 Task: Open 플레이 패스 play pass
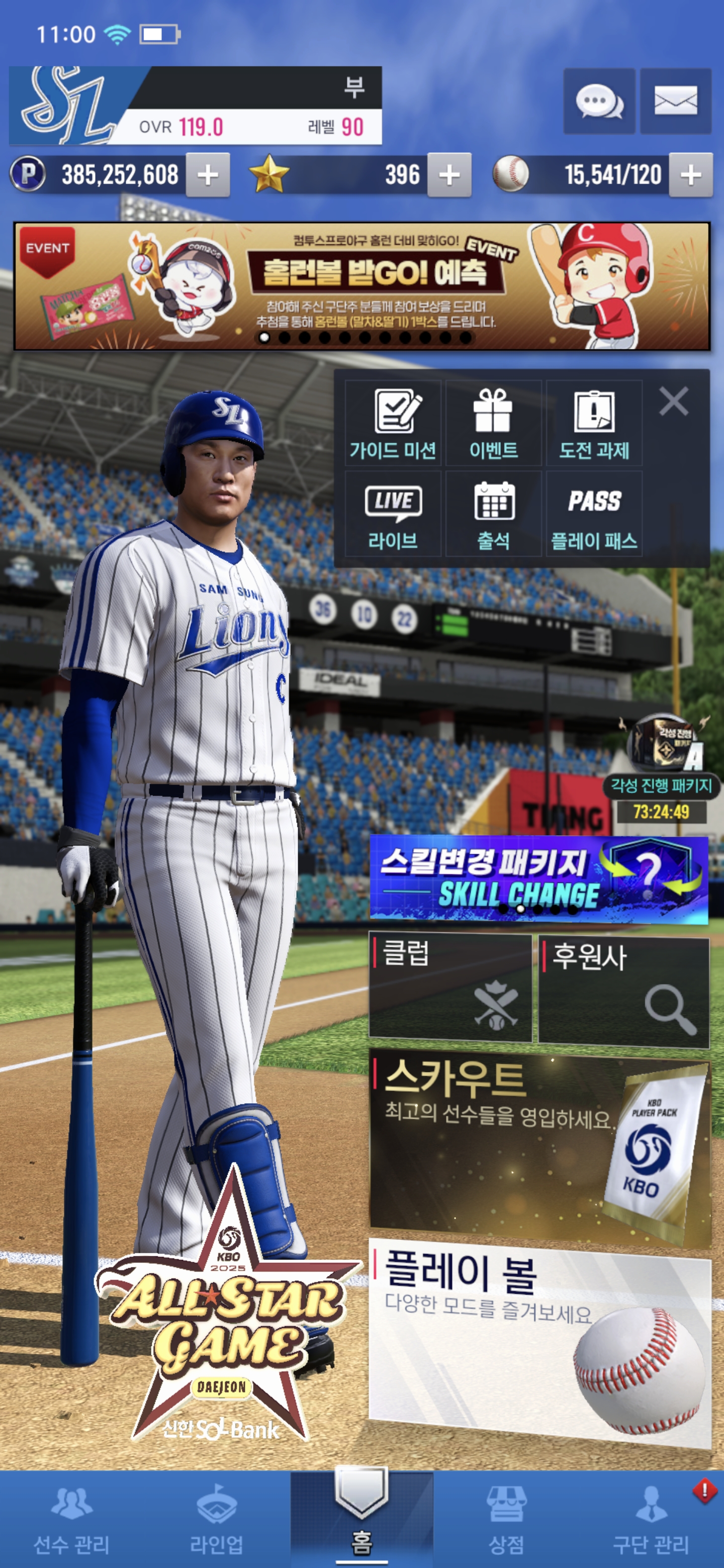[594, 514]
